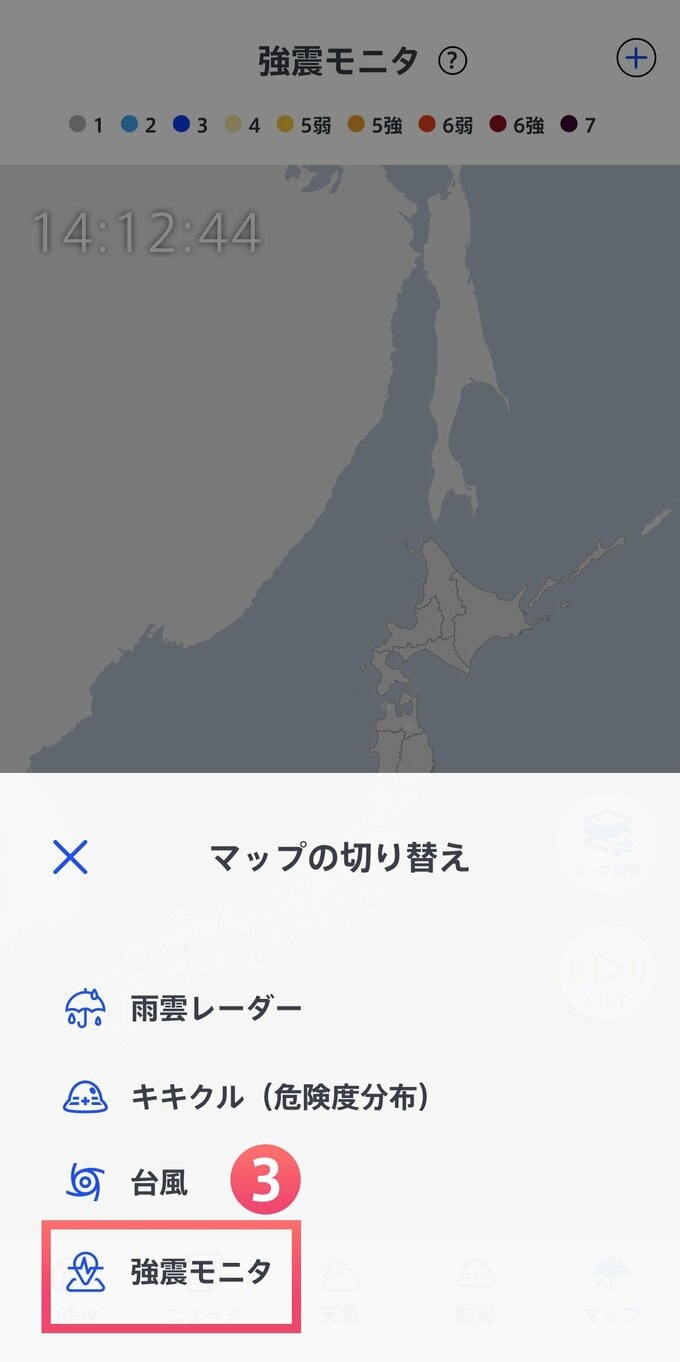Open キキクル（危険度分布） map

click(x=280, y=1097)
